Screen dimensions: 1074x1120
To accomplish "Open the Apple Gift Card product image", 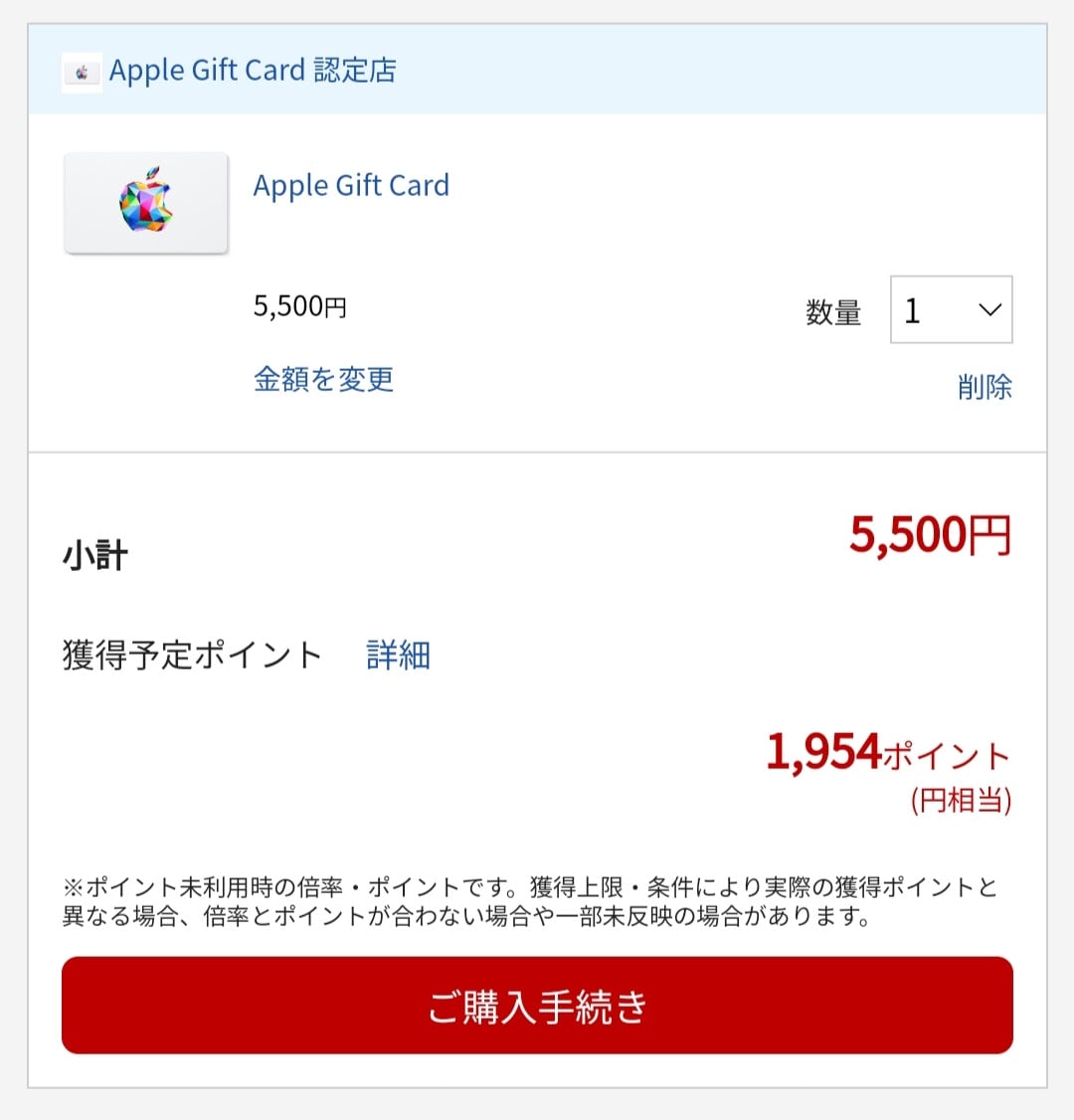I will pyautogui.click(x=146, y=203).
